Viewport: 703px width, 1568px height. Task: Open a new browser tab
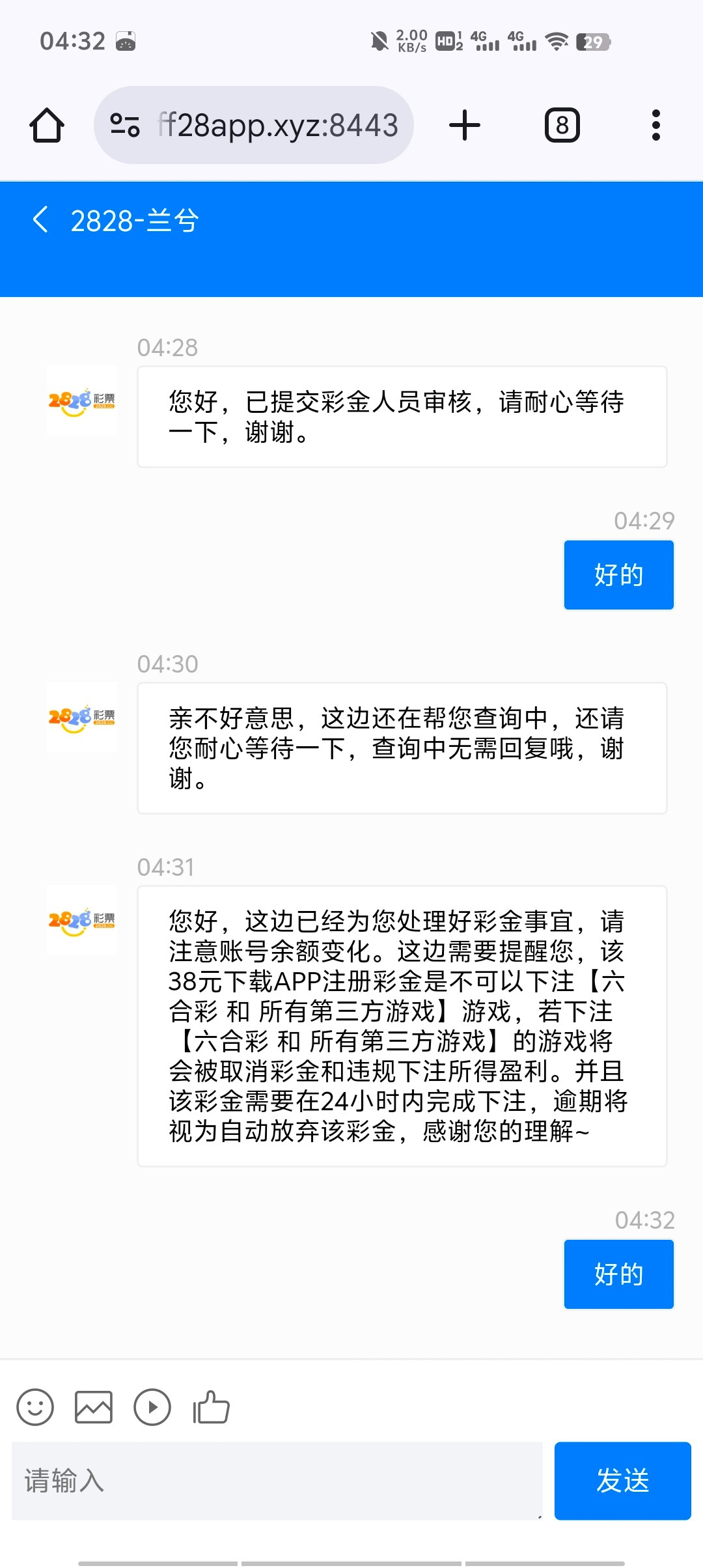click(x=465, y=125)
